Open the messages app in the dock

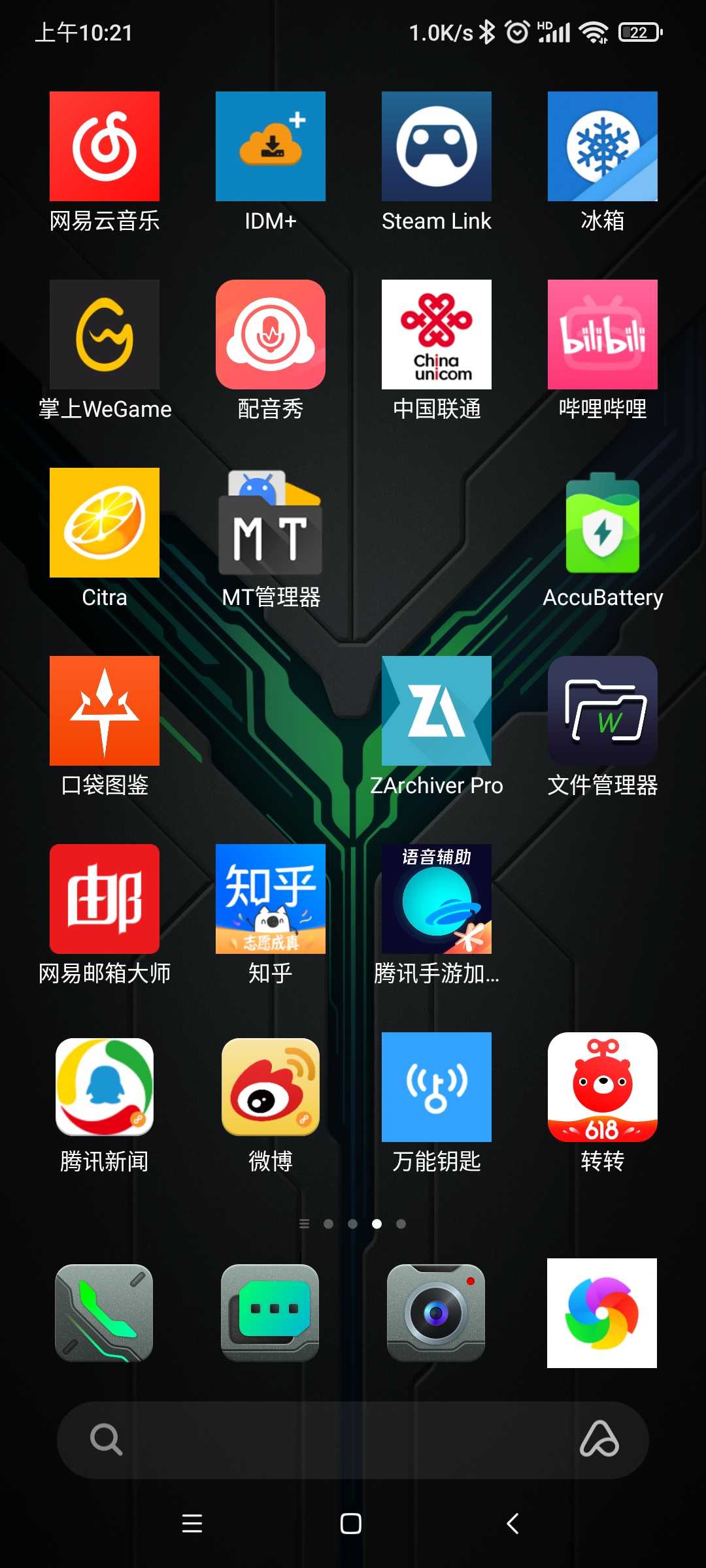[271, 1313]
